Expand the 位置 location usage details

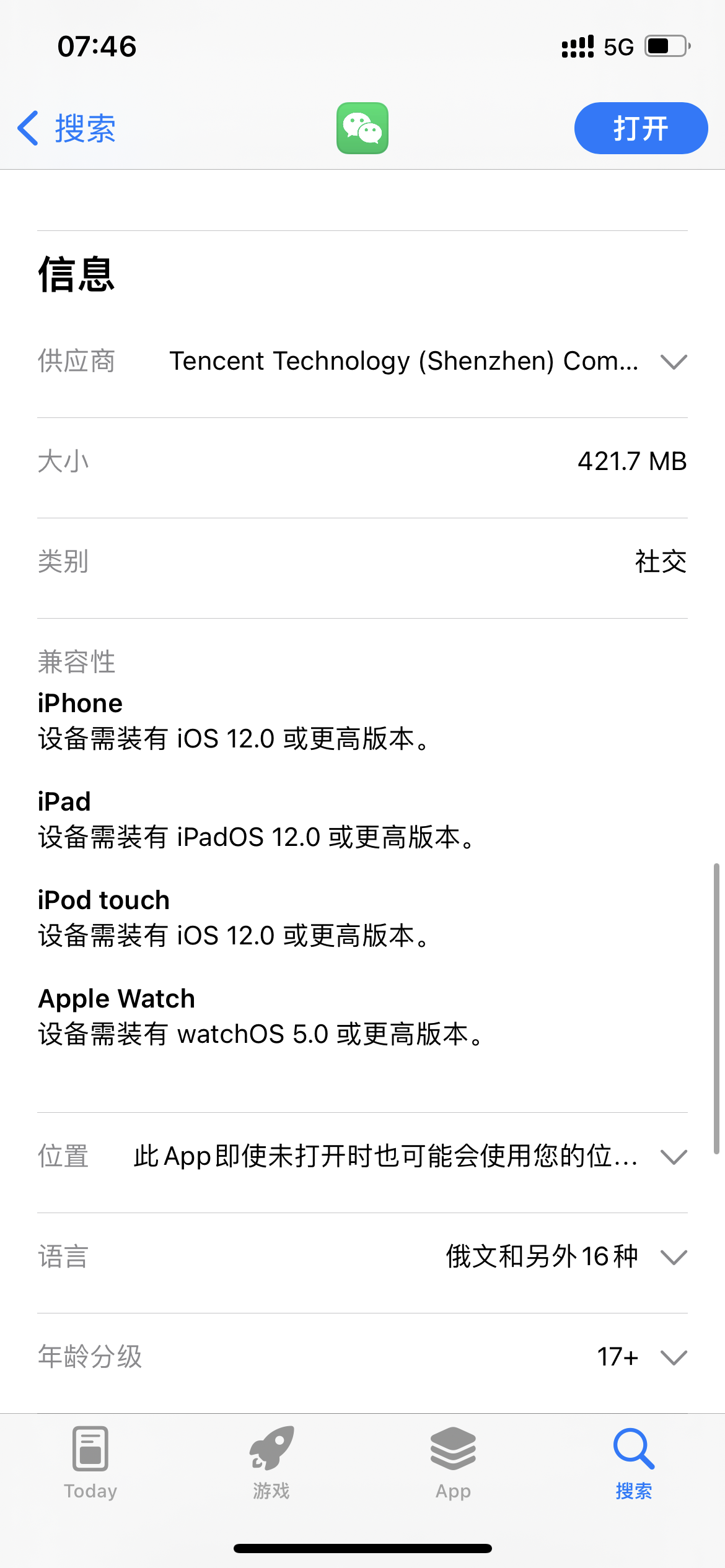click(x=674, y=1156)
